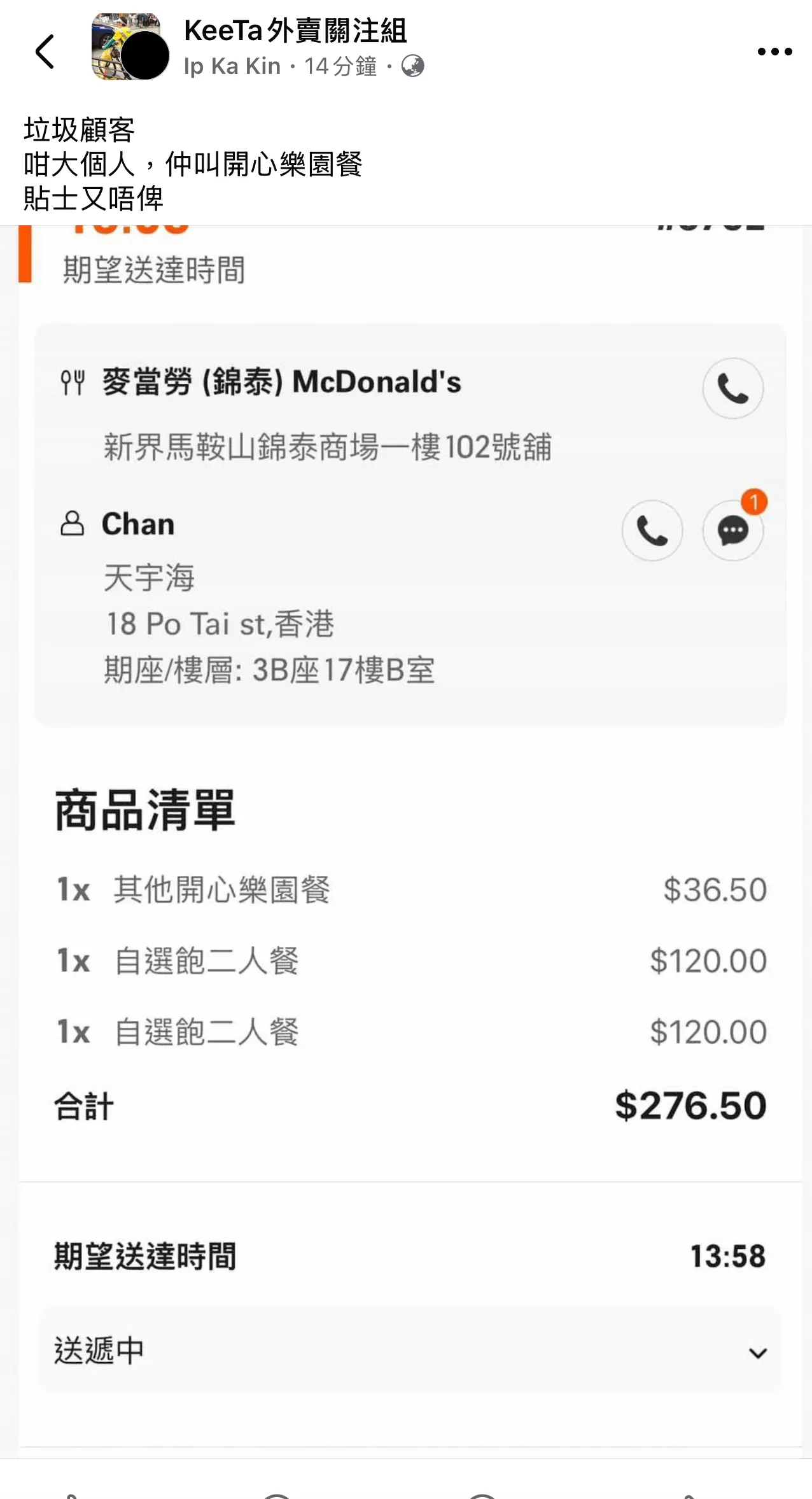The width and height of the screenshot is (812, 1499).
Task: Go back from this post
Action: click(x=45, y=52)
